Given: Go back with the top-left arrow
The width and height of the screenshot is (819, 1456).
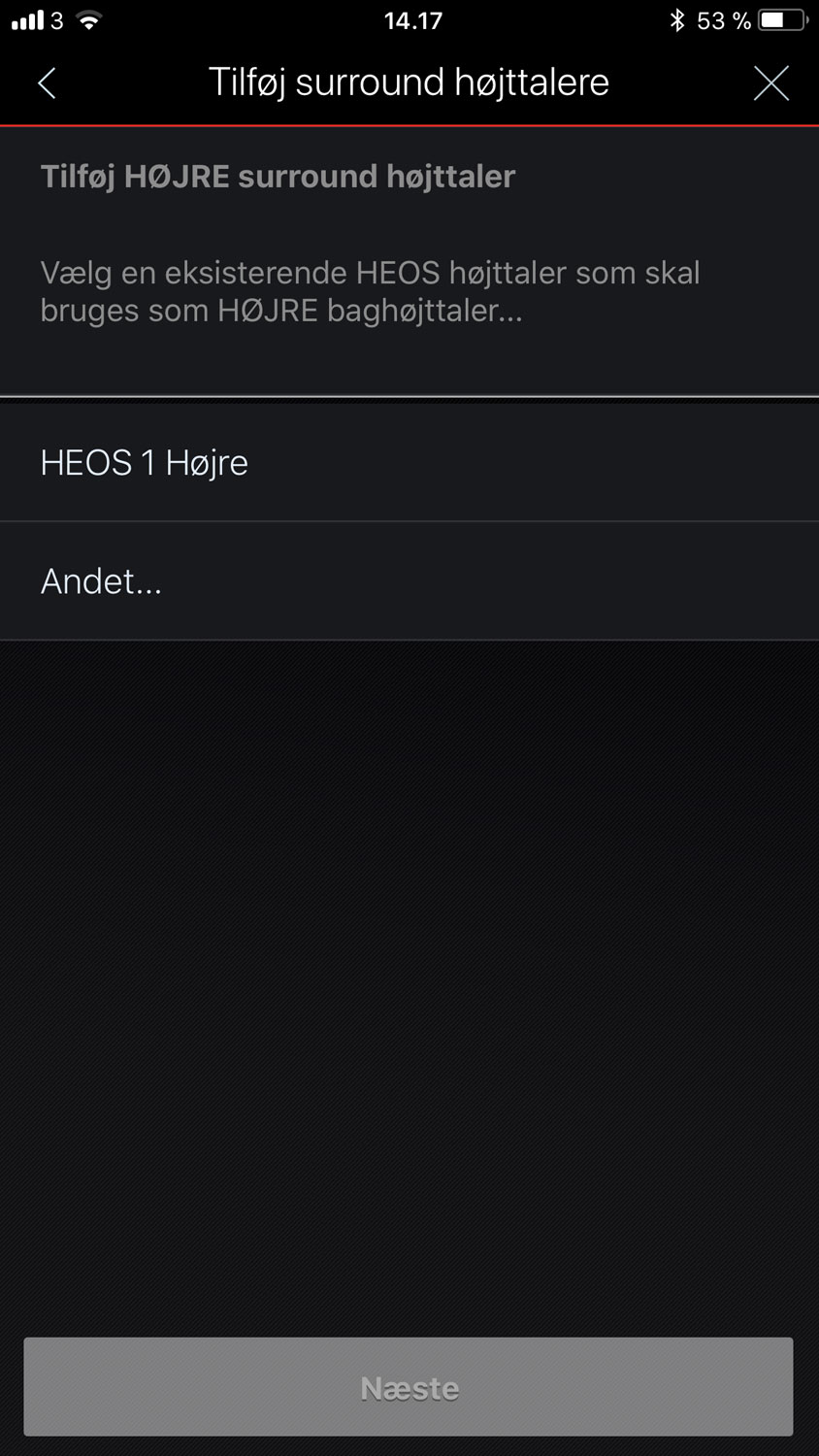Looking at the screenshot, I should tap(47, 83).
